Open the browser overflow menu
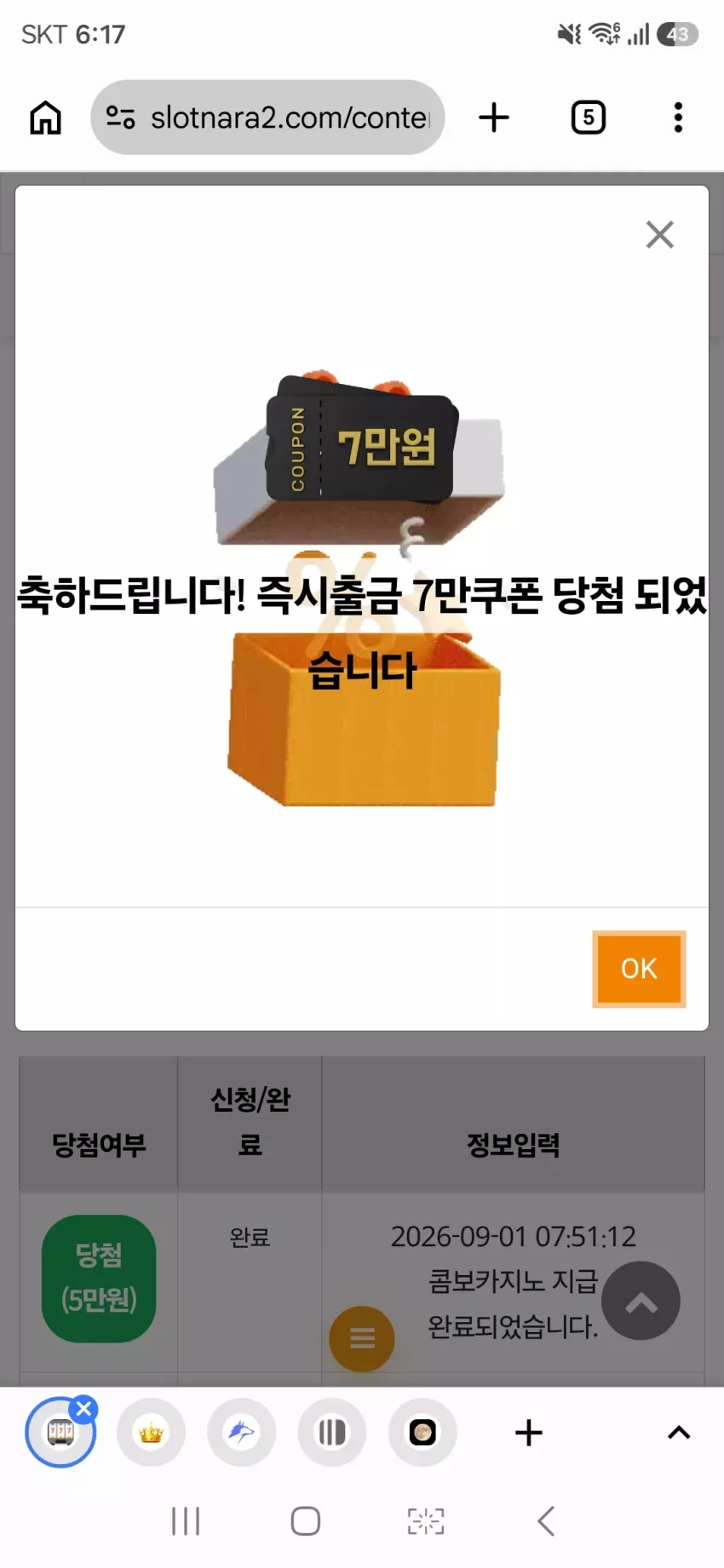 coord(678,117)
